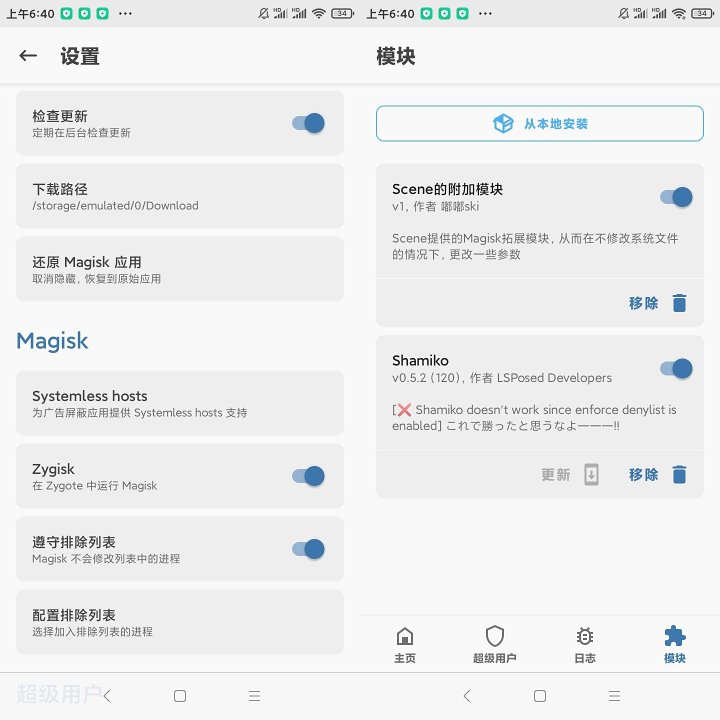The image size is (720, 720).
Task: Toggle 检查更新 switch
Action: [x=308, y=123]
